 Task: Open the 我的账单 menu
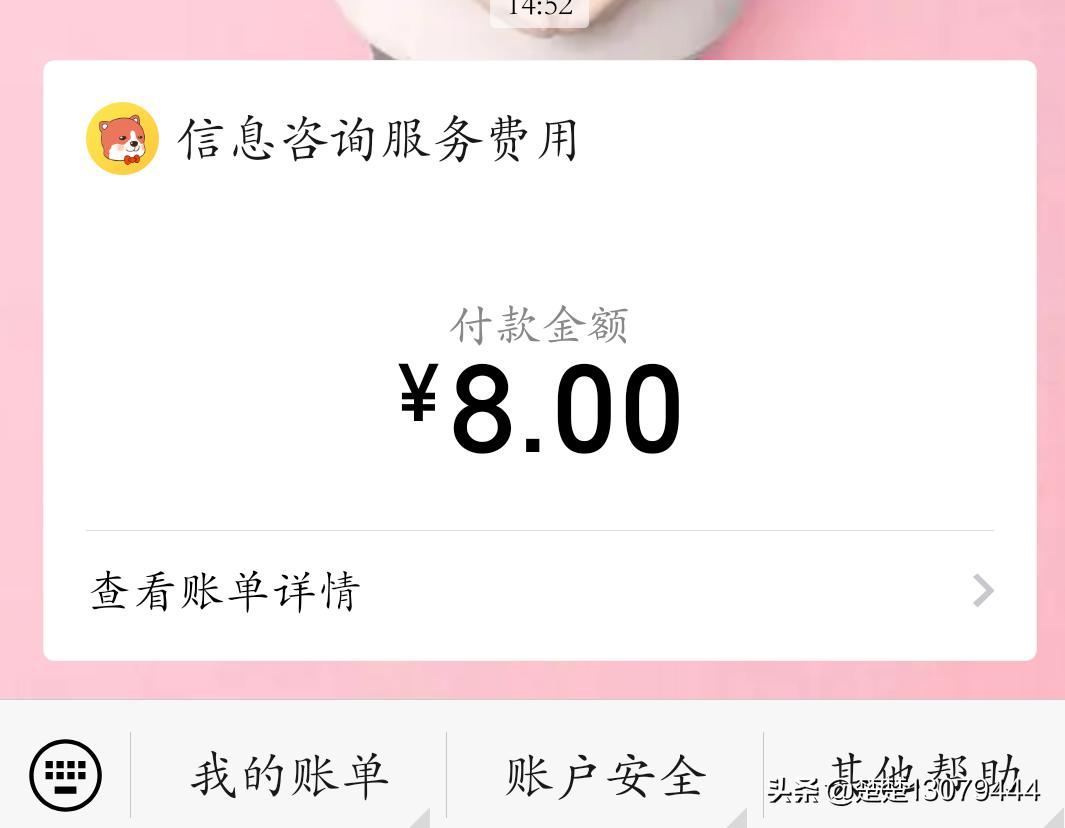click(289, 776)
